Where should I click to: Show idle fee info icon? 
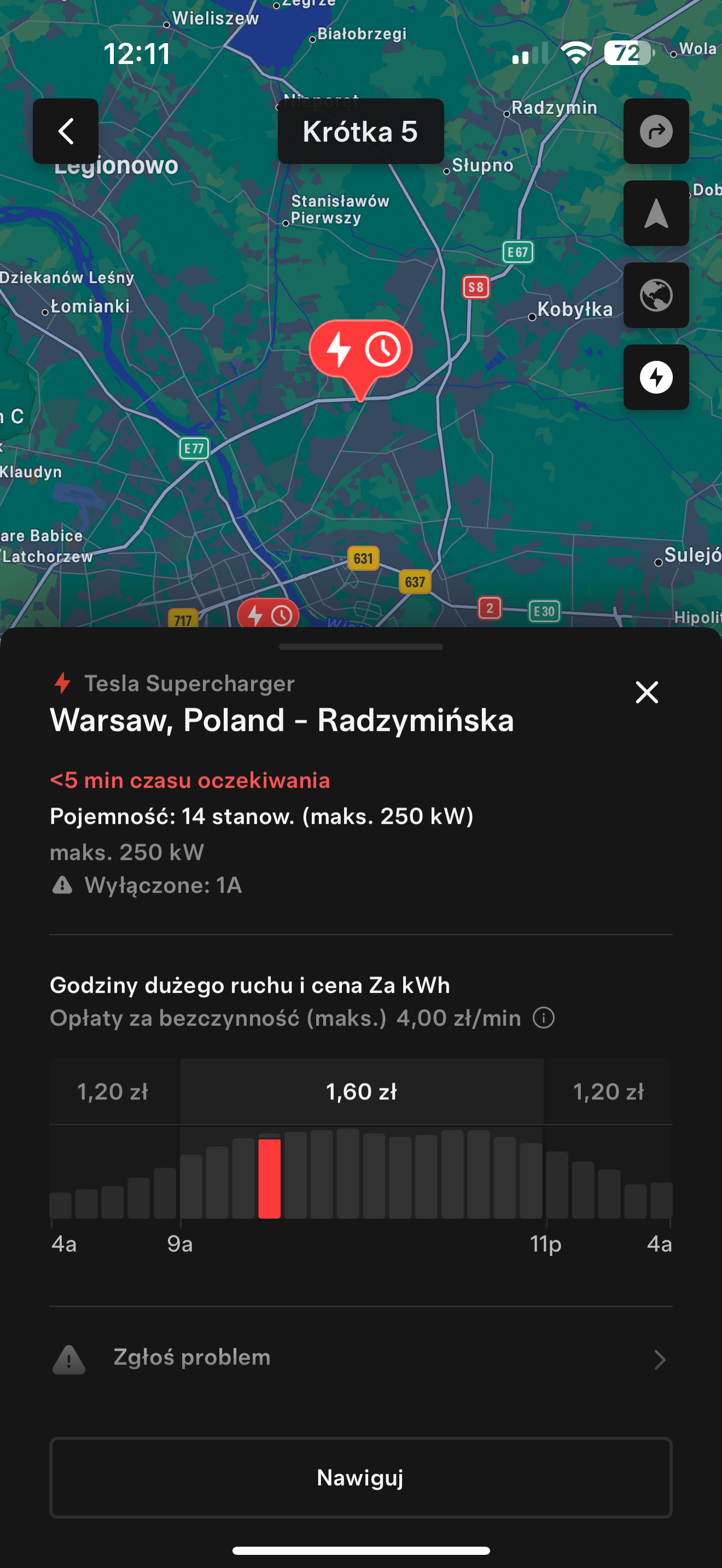(x=544, y=1018)
